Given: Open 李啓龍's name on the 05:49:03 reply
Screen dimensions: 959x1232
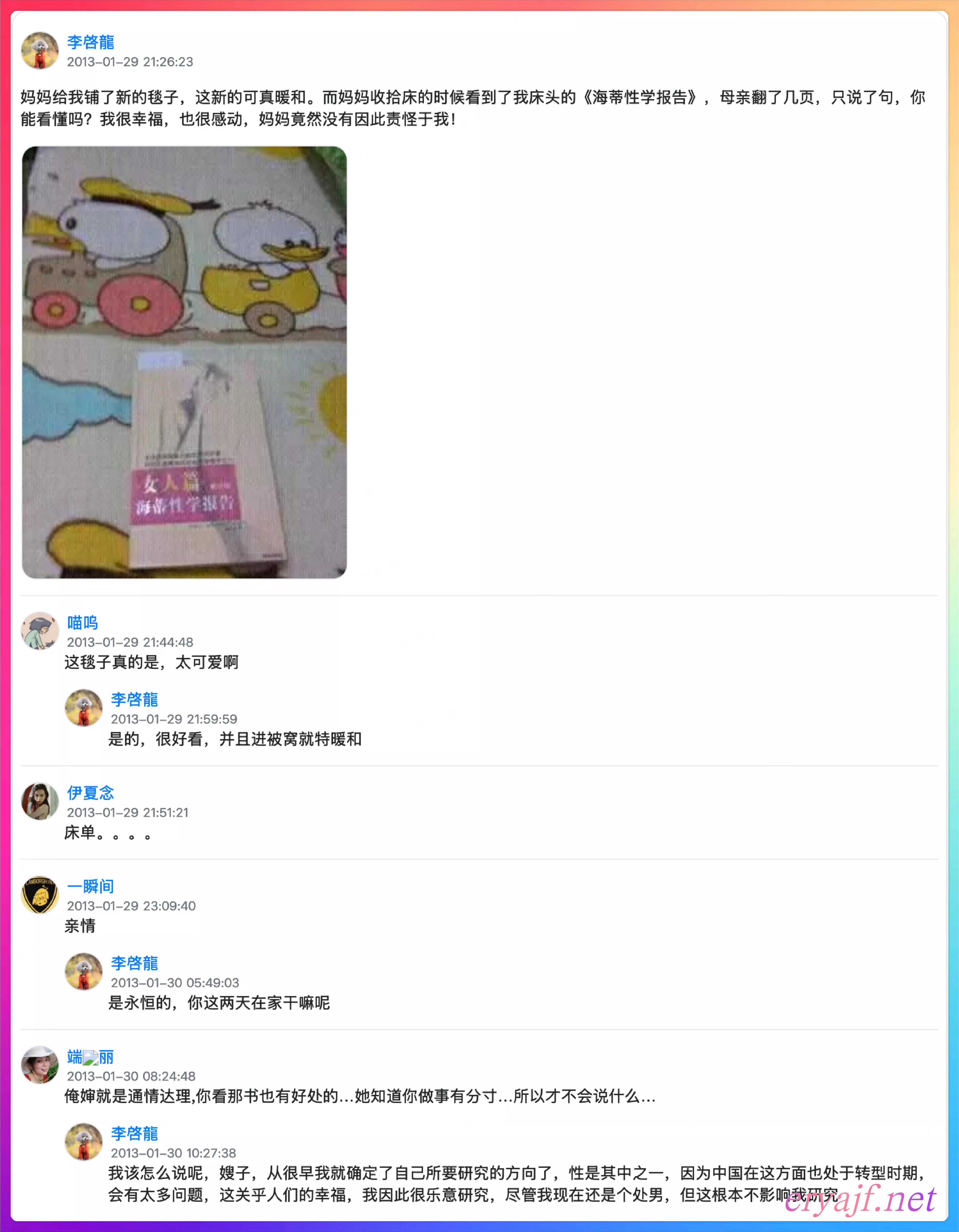Looking at the screenshot, I should tap(134, 963).
